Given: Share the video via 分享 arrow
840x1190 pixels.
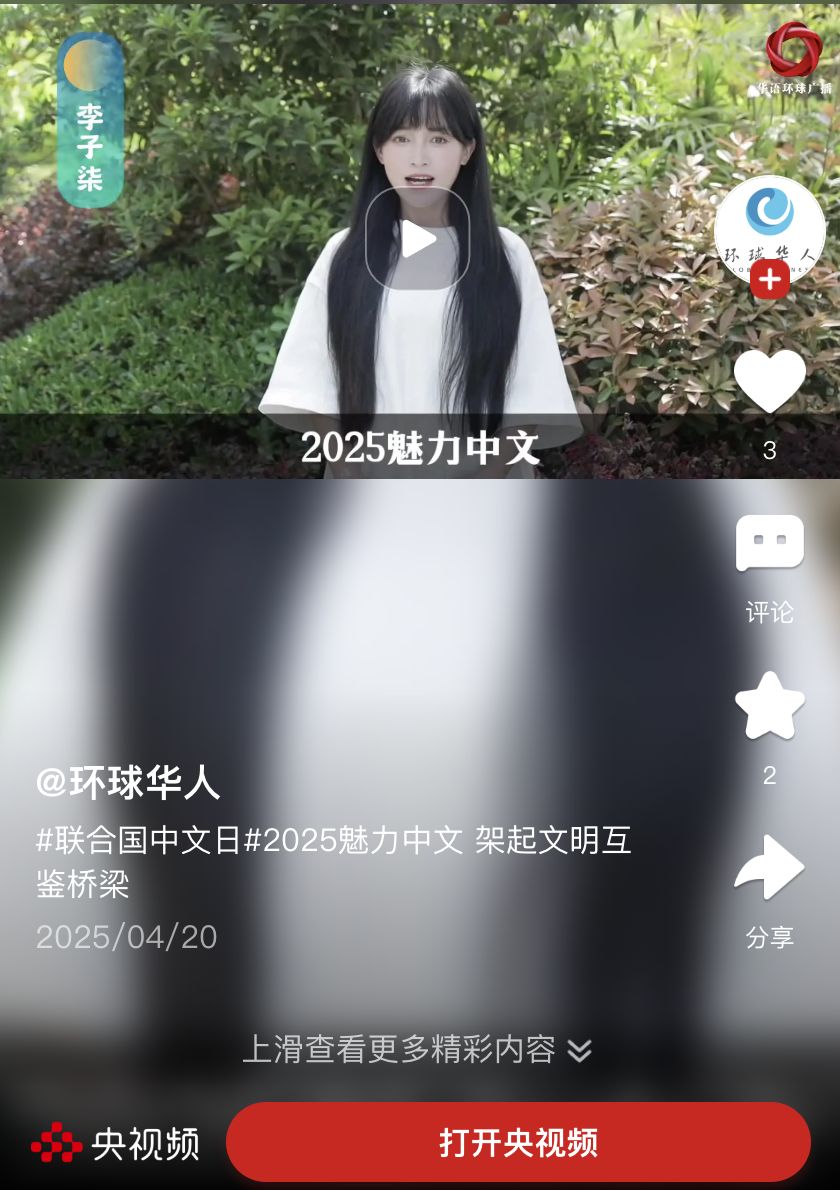Looking at the screenshot, I should (769, 868).
